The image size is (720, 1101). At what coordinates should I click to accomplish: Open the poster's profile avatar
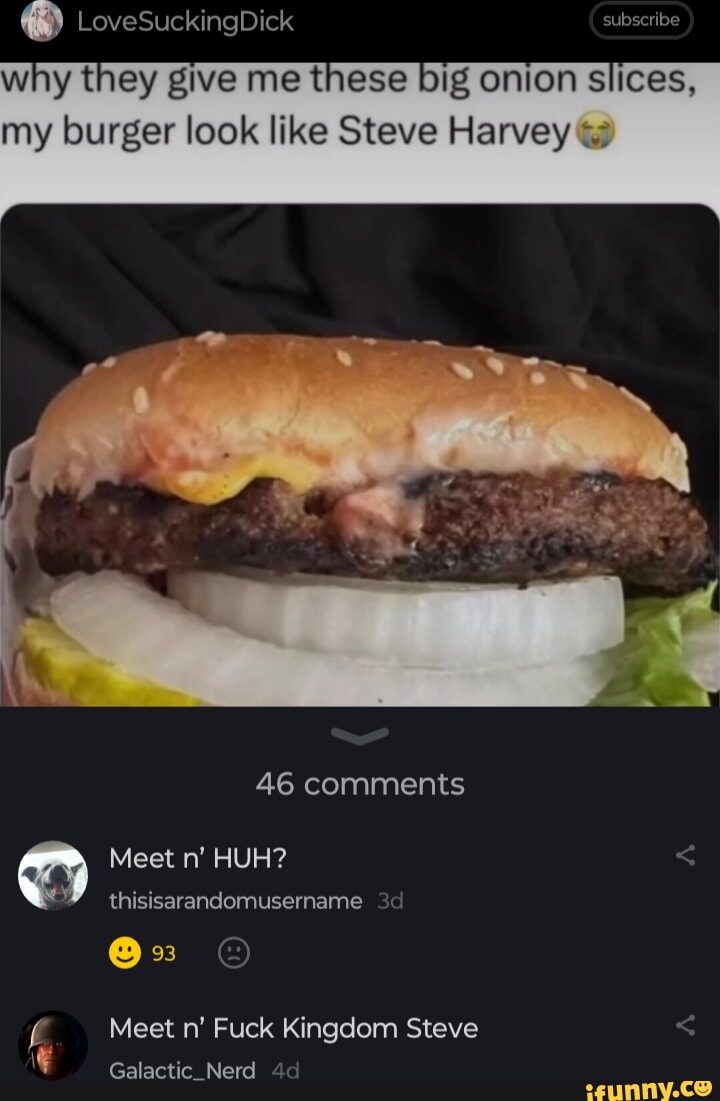[x=41, y=21]
